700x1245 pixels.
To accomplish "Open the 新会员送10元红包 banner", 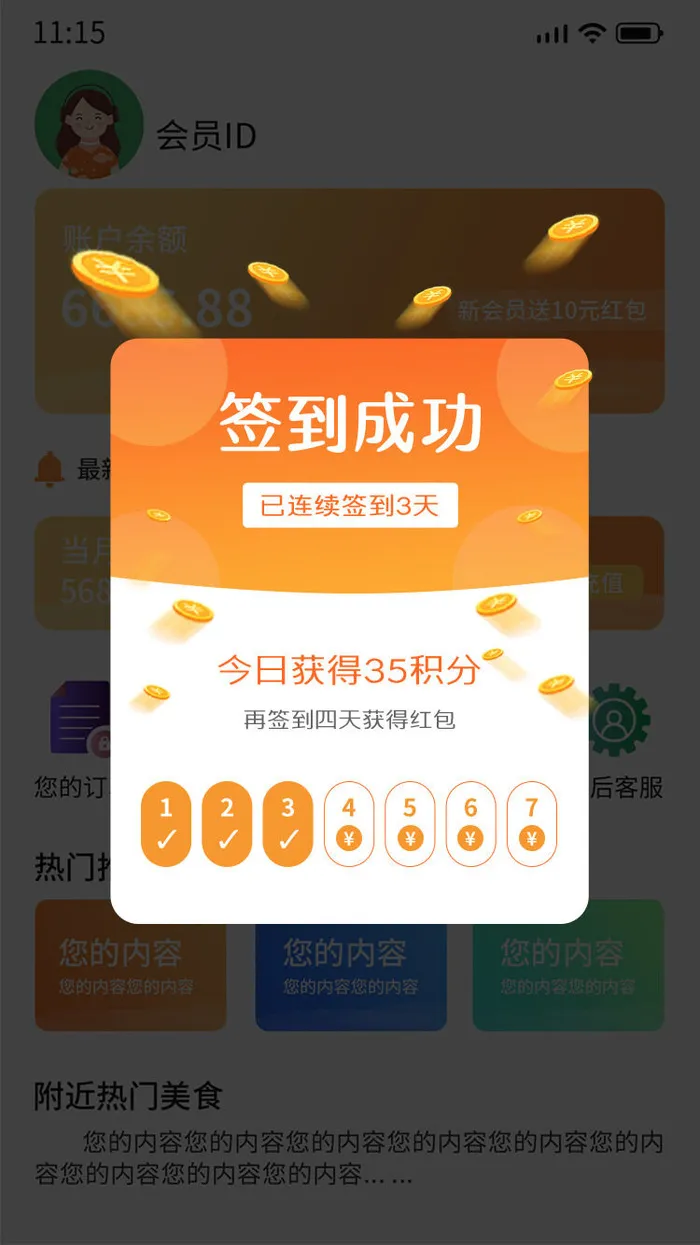I will tap(552, 310).
